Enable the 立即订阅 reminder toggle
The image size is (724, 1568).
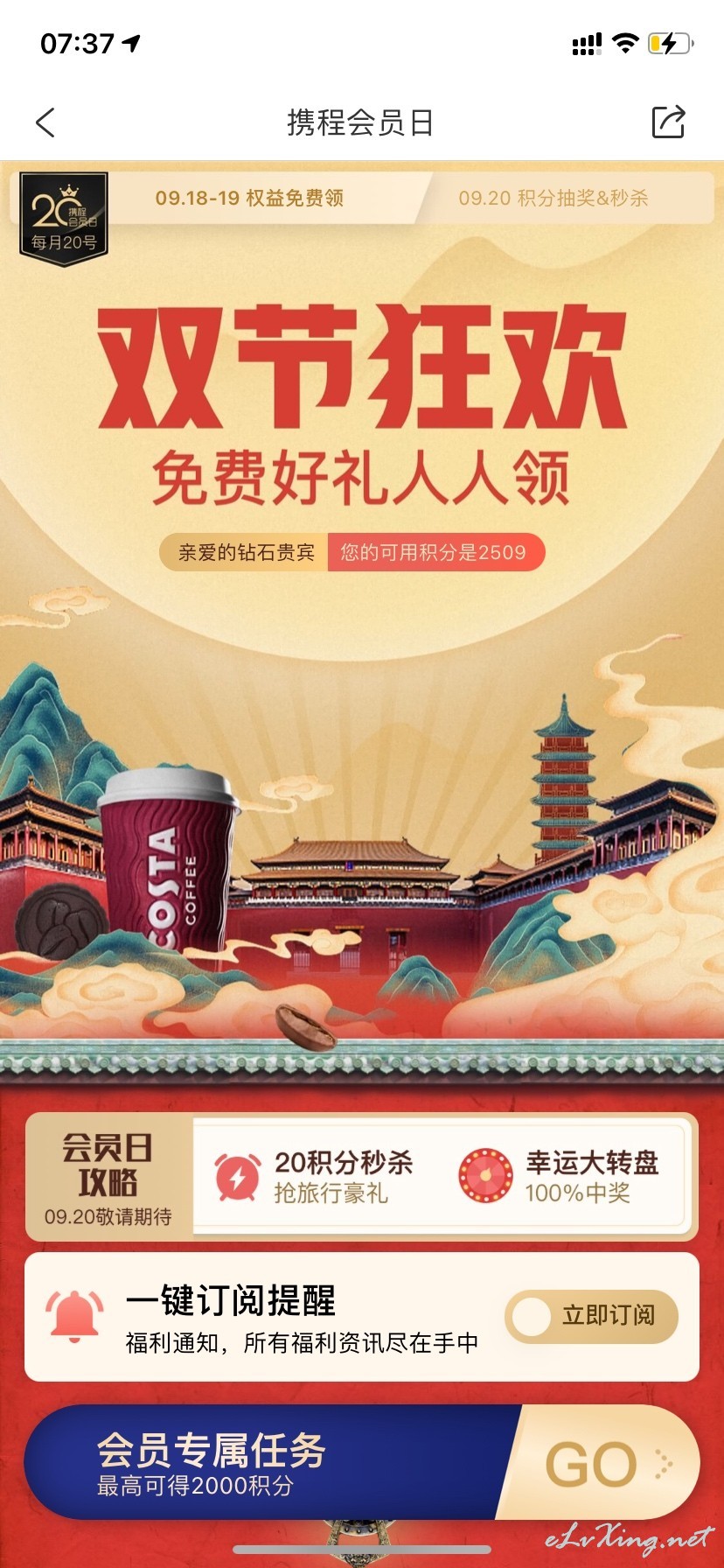591,1316
